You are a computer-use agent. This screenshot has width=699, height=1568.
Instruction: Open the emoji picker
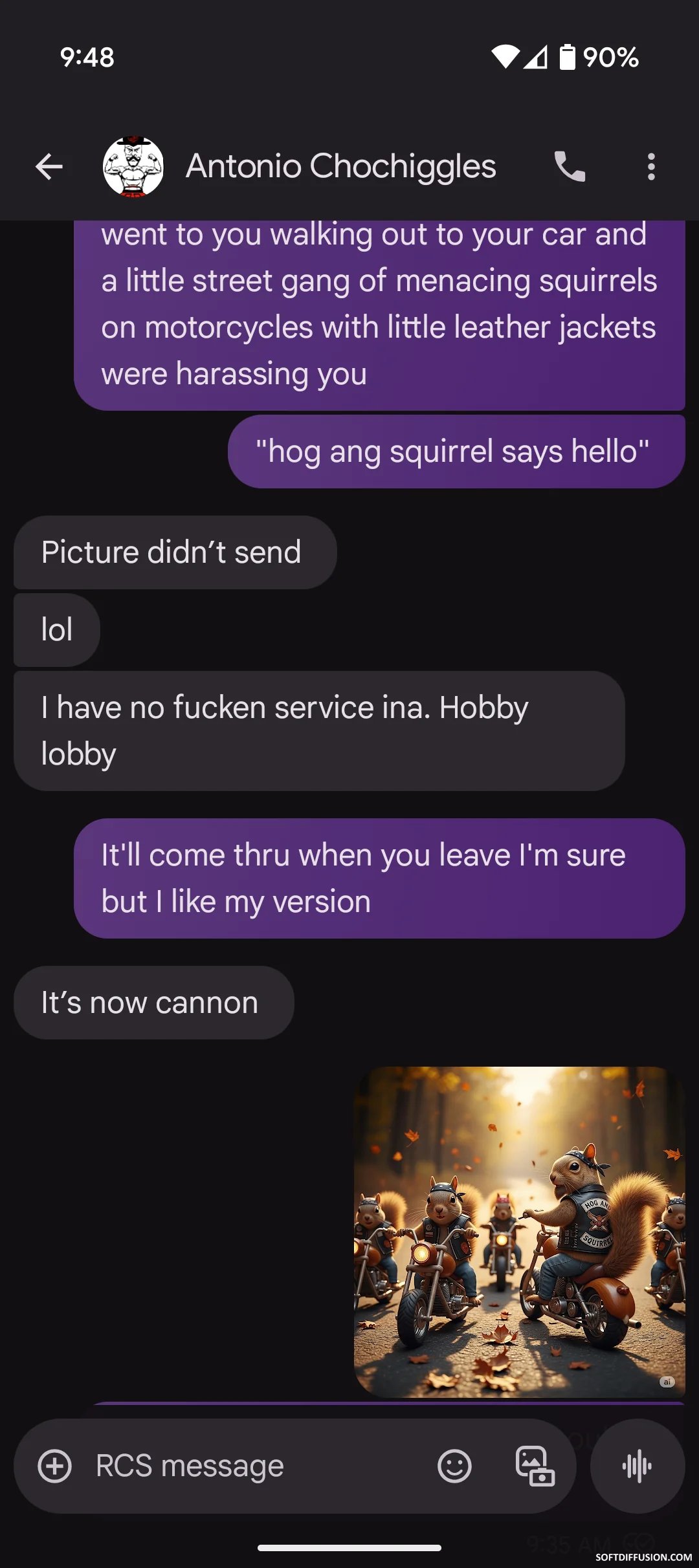tap(454, 1466)
